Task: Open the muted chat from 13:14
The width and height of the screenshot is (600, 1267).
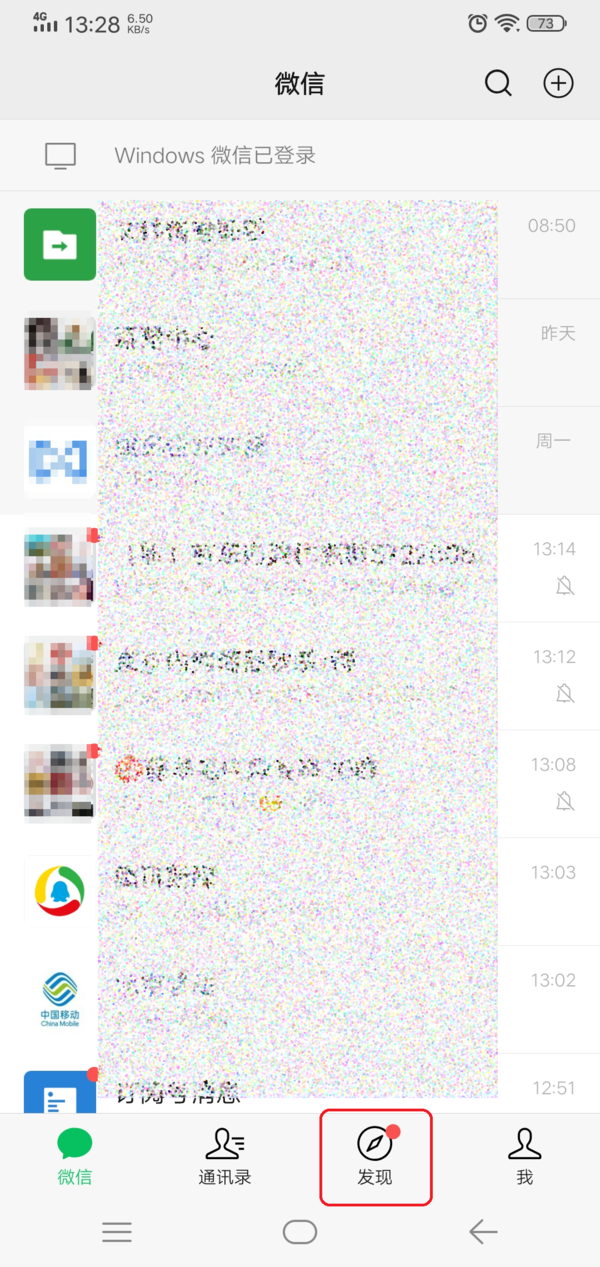Action: 300,568
